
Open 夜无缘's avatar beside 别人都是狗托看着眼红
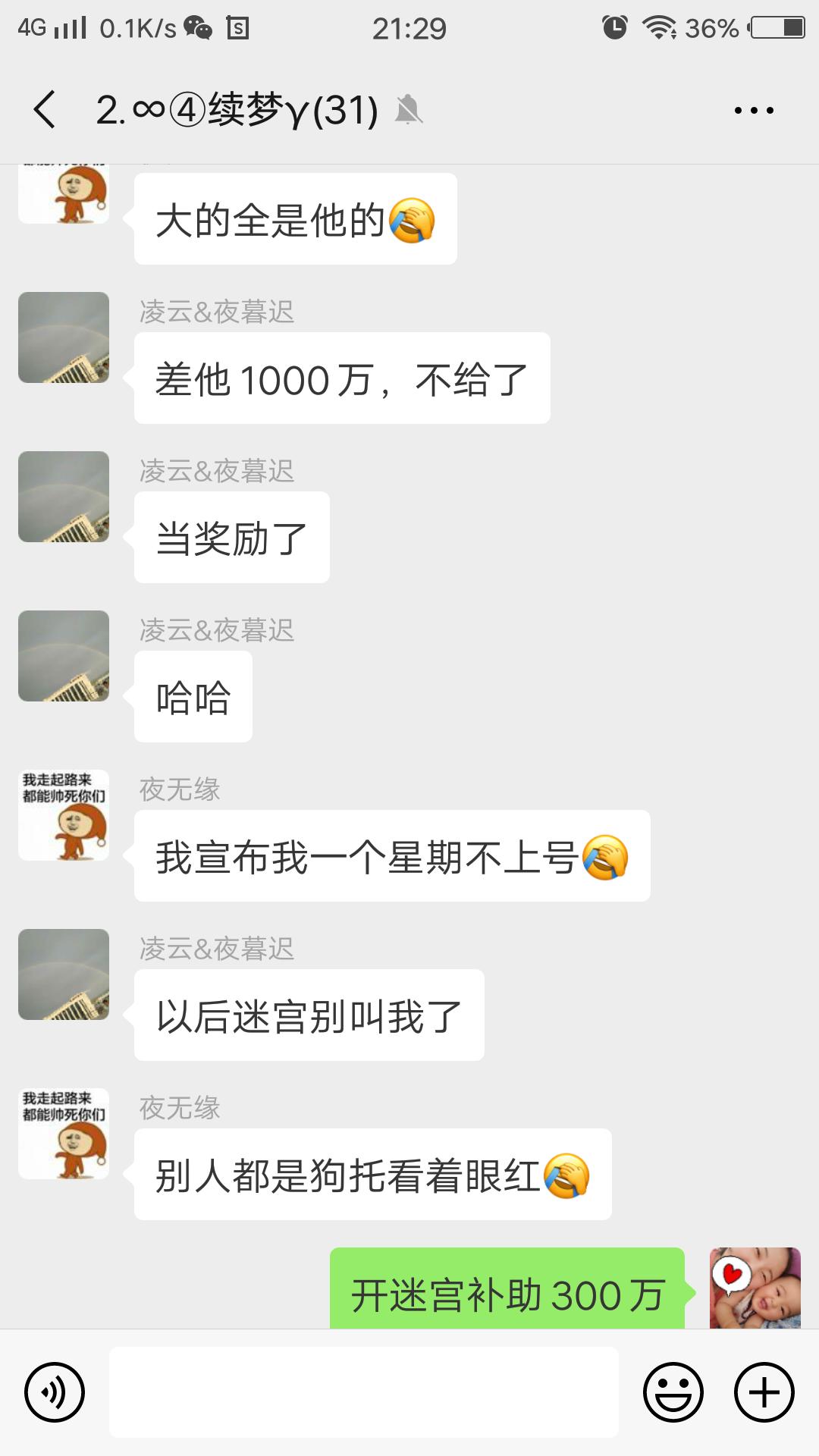click(x=64, y=1134)
